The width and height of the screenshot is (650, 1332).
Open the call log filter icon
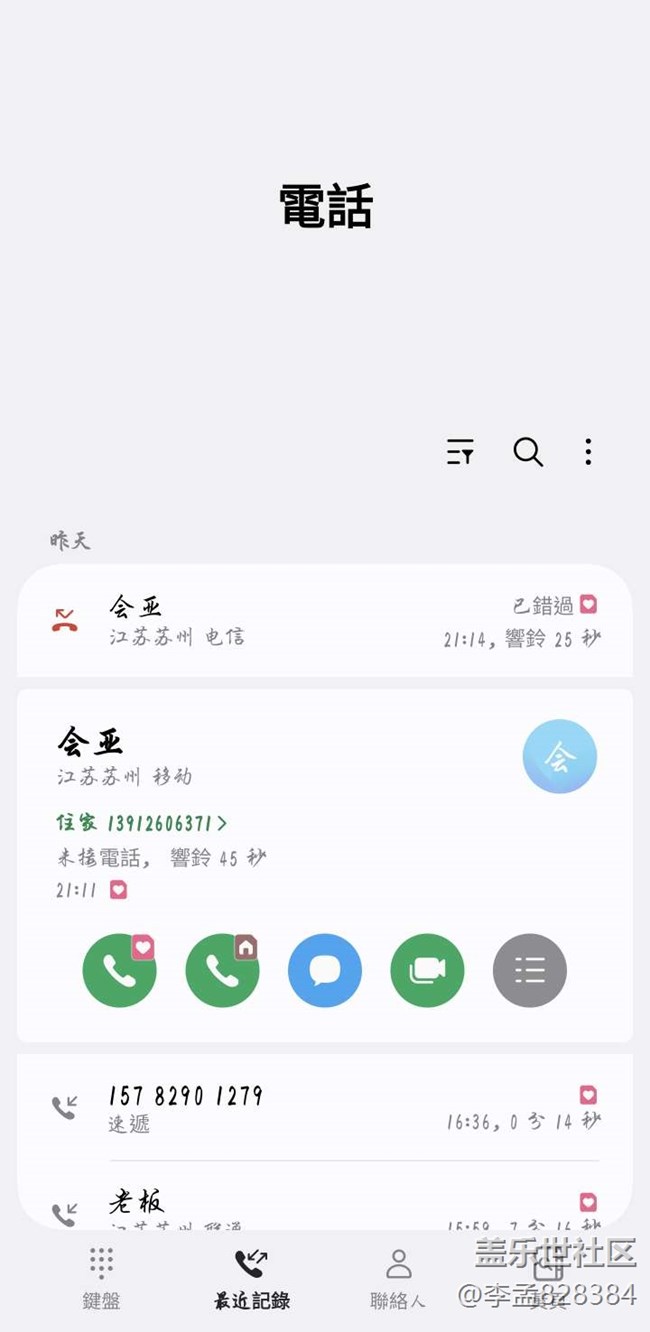coord(460,452)
